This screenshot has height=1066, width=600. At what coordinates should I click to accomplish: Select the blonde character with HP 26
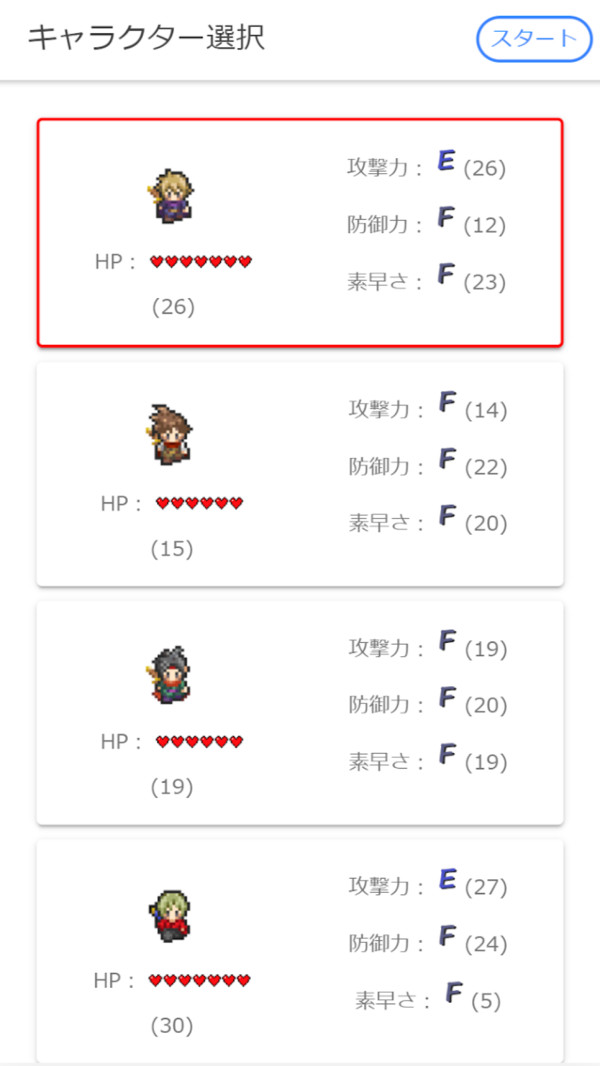point(300,233)
